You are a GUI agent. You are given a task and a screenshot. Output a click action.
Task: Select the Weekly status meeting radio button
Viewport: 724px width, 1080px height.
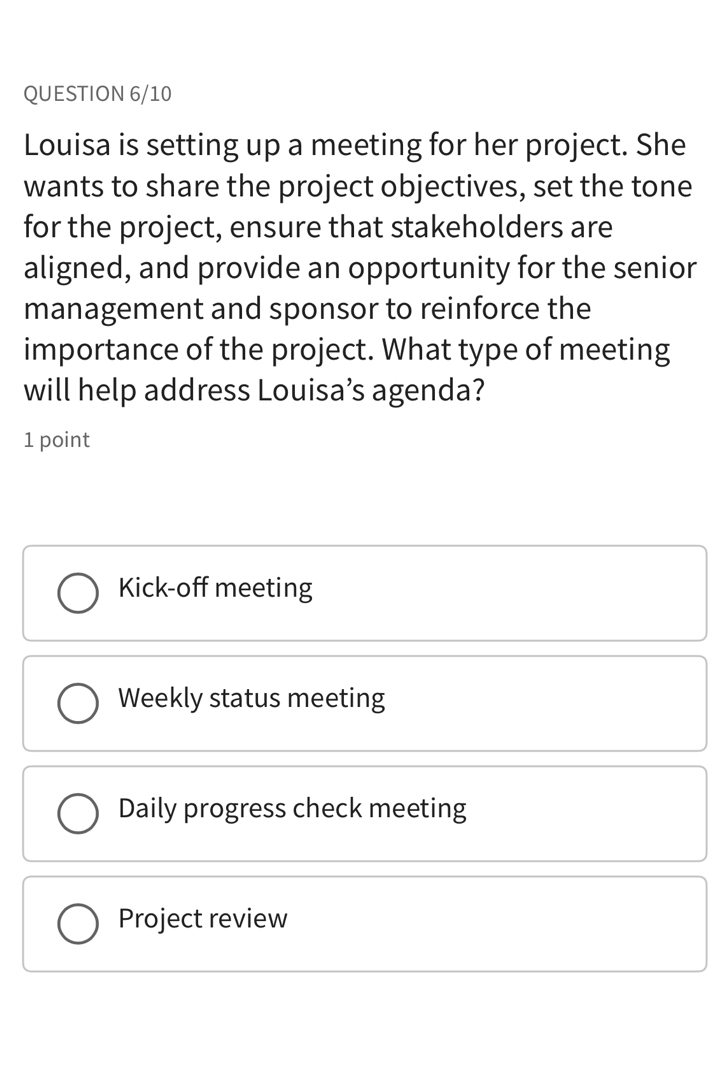(78, 703)
